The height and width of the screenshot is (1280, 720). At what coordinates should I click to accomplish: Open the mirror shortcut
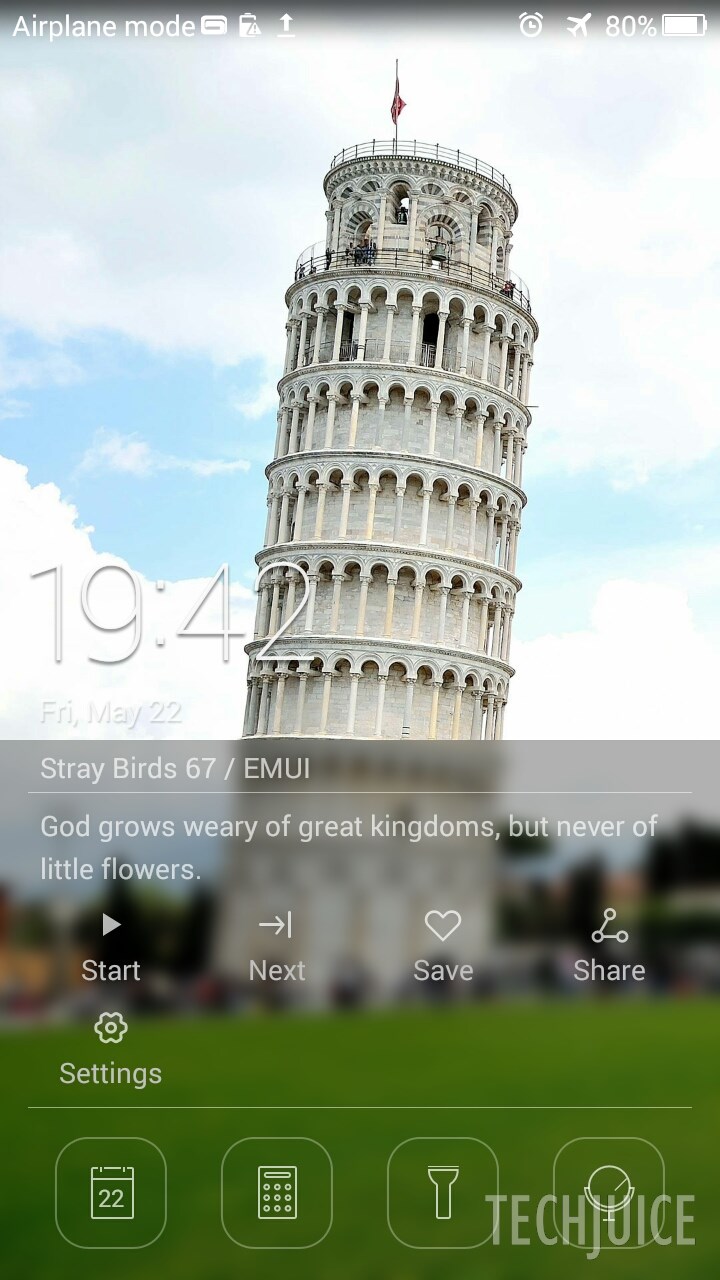pos(609,1192)
